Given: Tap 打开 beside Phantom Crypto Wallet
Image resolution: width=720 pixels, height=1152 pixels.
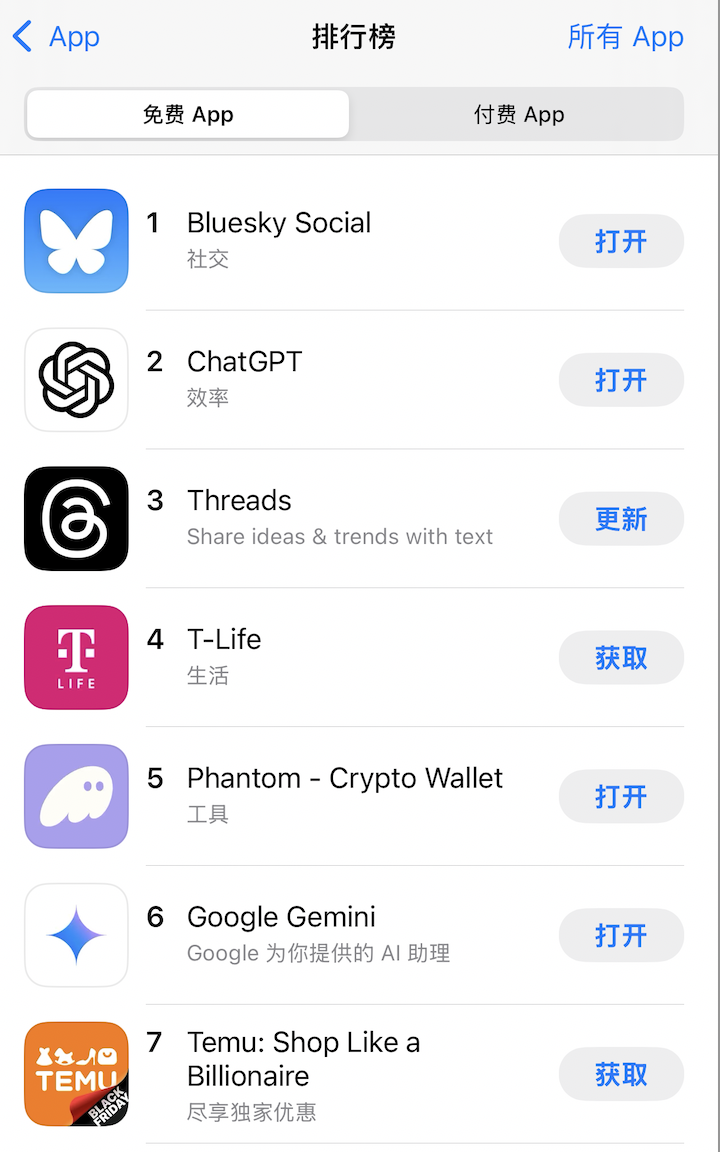Looking at the screenshot, I should pyautogui.click(x=621, y=796).
